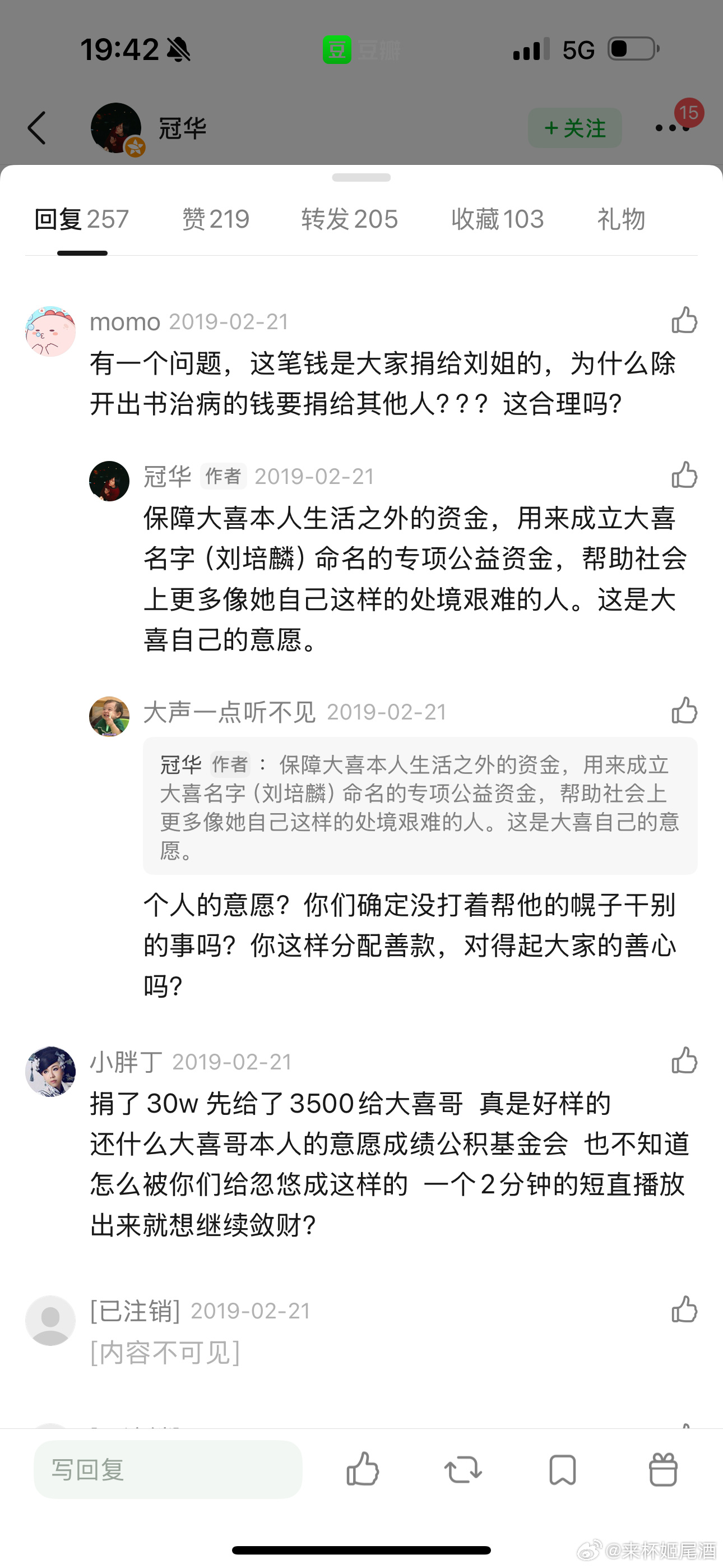723x1568 pixels.
Task: Like the [已注销] user's comment
Action: pos(684,1309)
